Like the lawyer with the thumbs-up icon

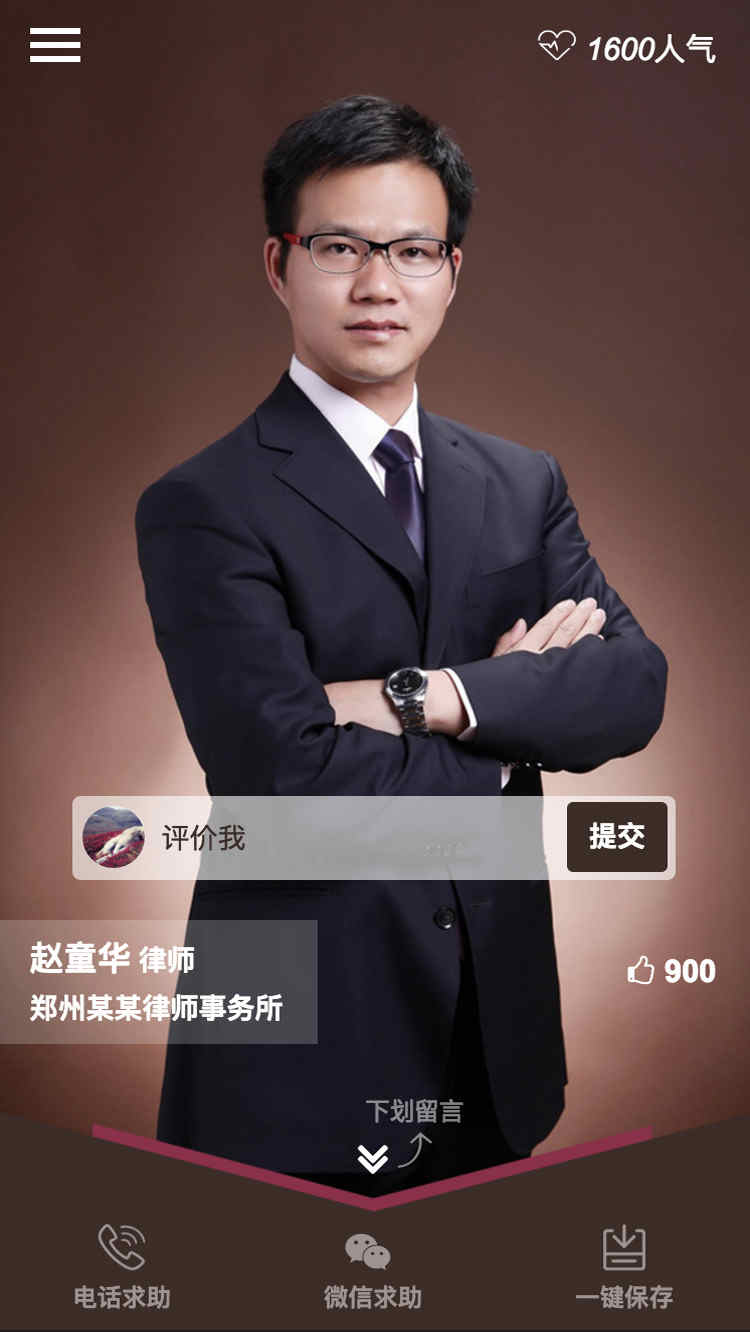pos(641,970)
